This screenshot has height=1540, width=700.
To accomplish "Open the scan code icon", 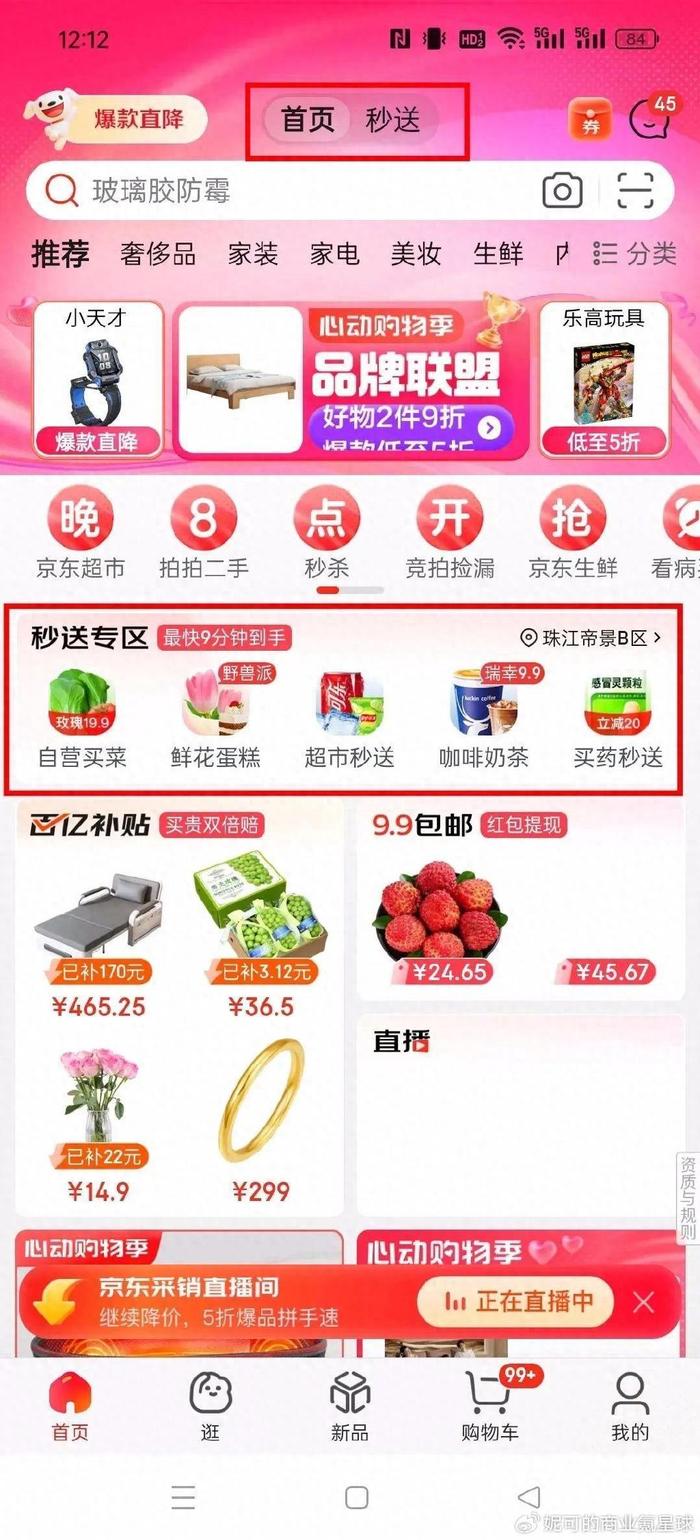I will (635, 190).
